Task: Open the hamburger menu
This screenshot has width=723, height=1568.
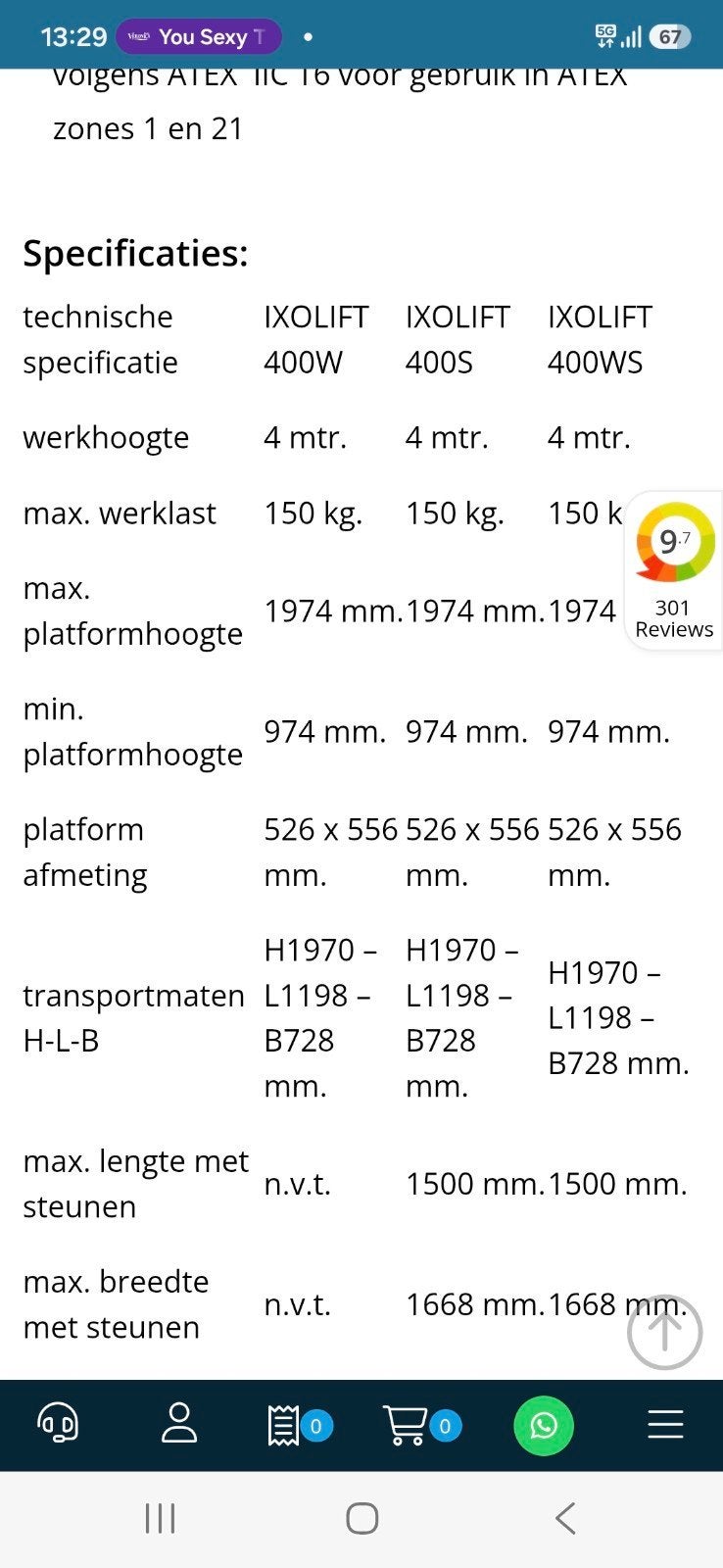Action: 665,1424
